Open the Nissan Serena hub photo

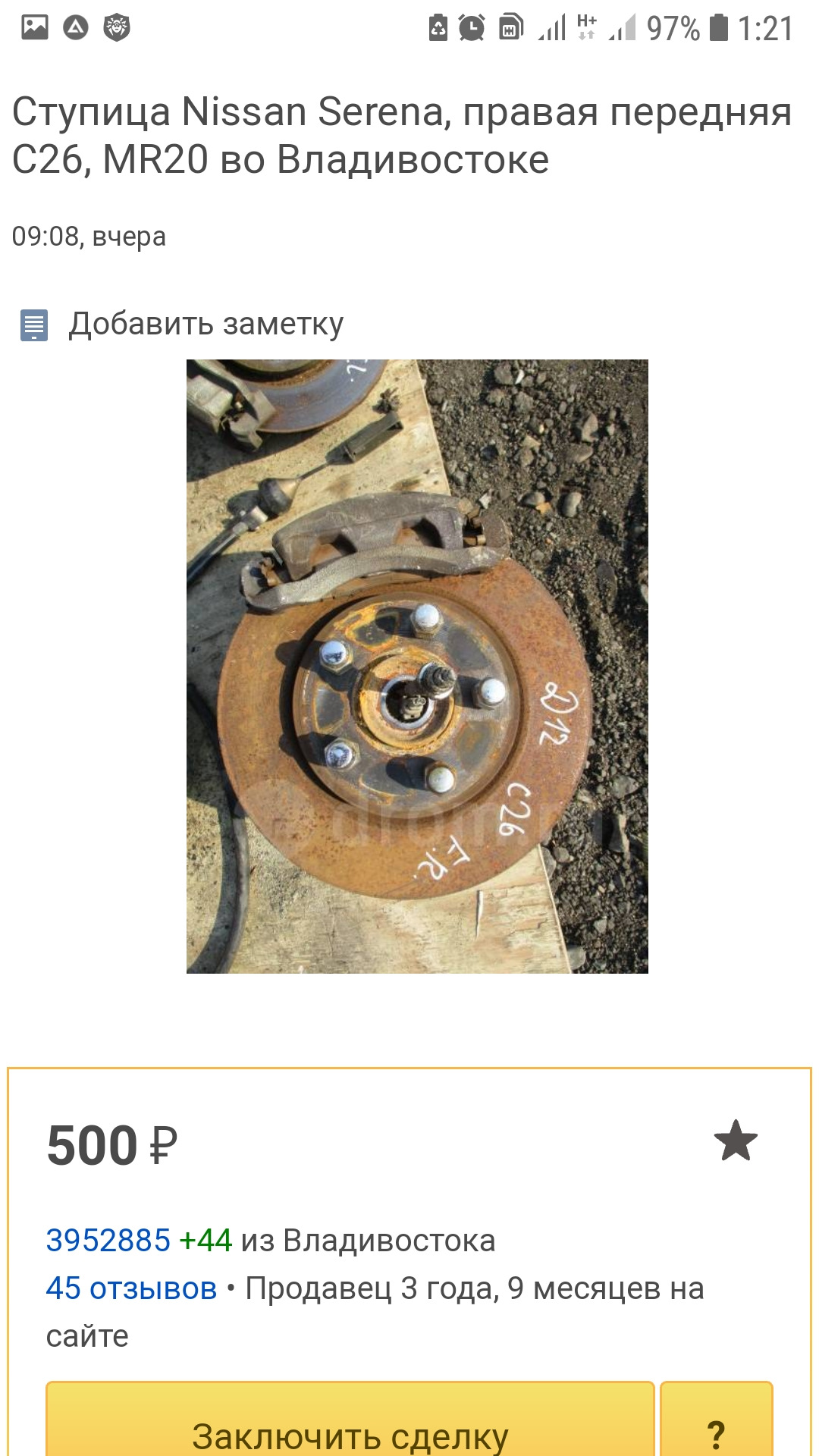(417, 666)
